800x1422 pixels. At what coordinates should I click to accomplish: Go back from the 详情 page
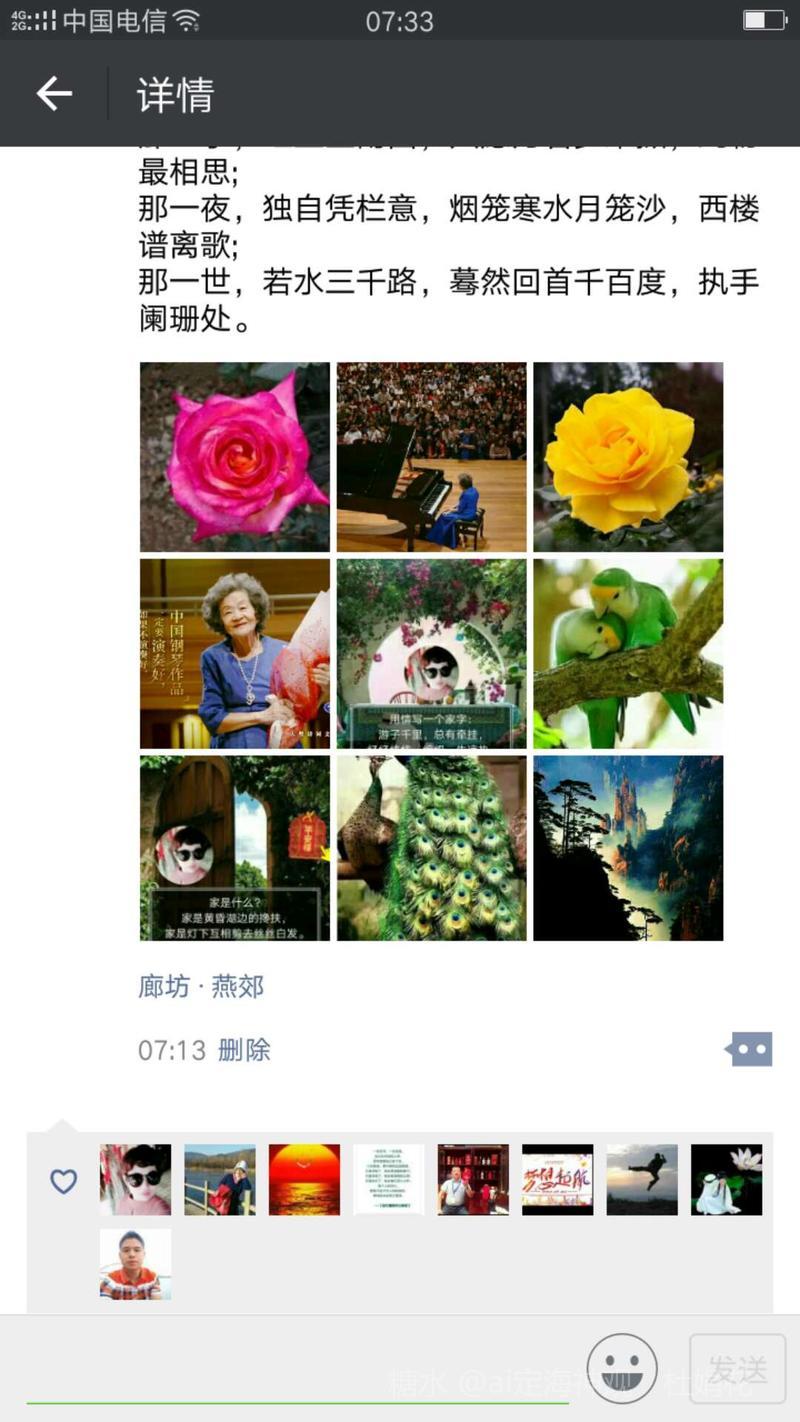(x=54, y=94)
